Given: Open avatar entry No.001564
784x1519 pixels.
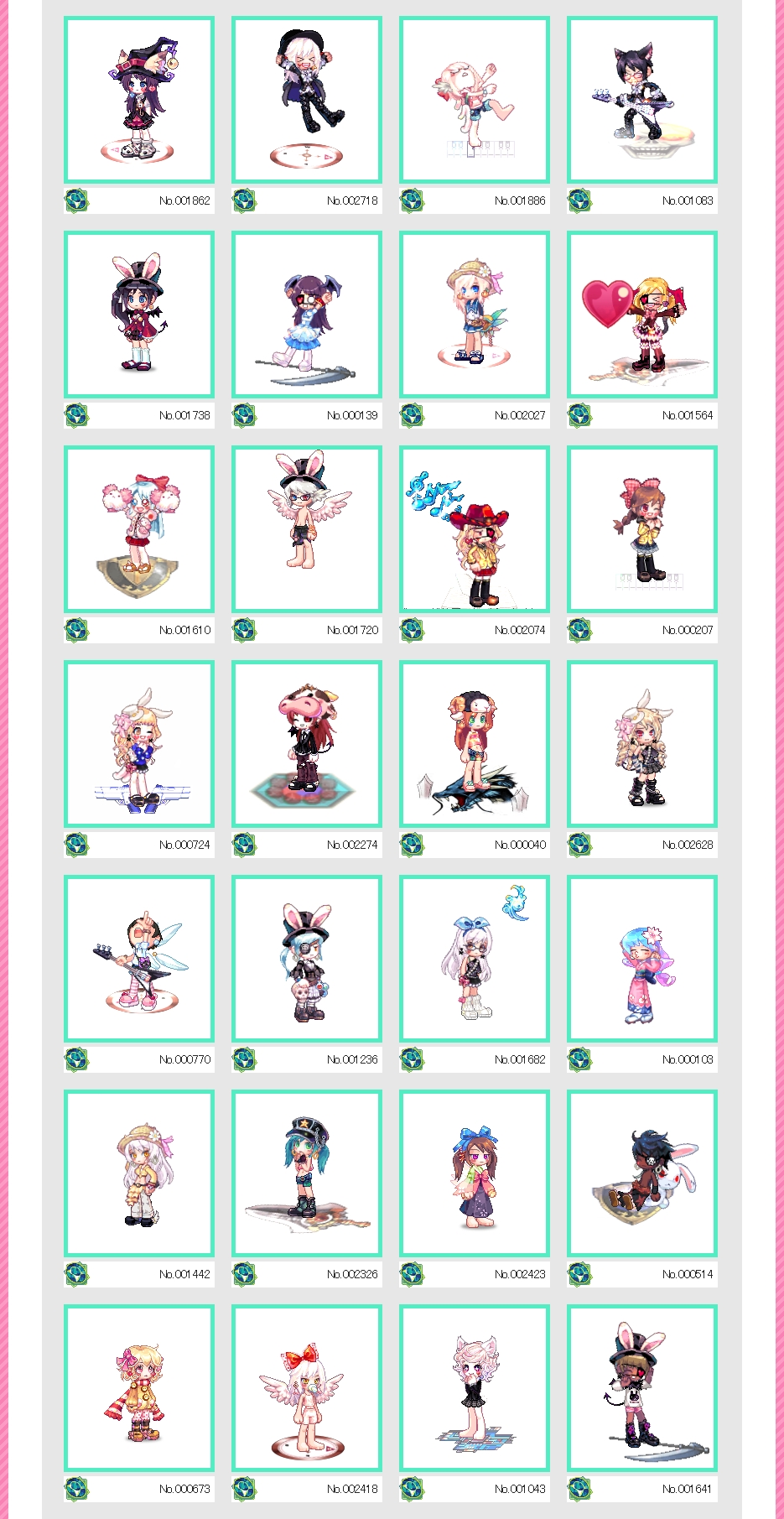Looking at the screenshot, I should click(x=642, y=315).
